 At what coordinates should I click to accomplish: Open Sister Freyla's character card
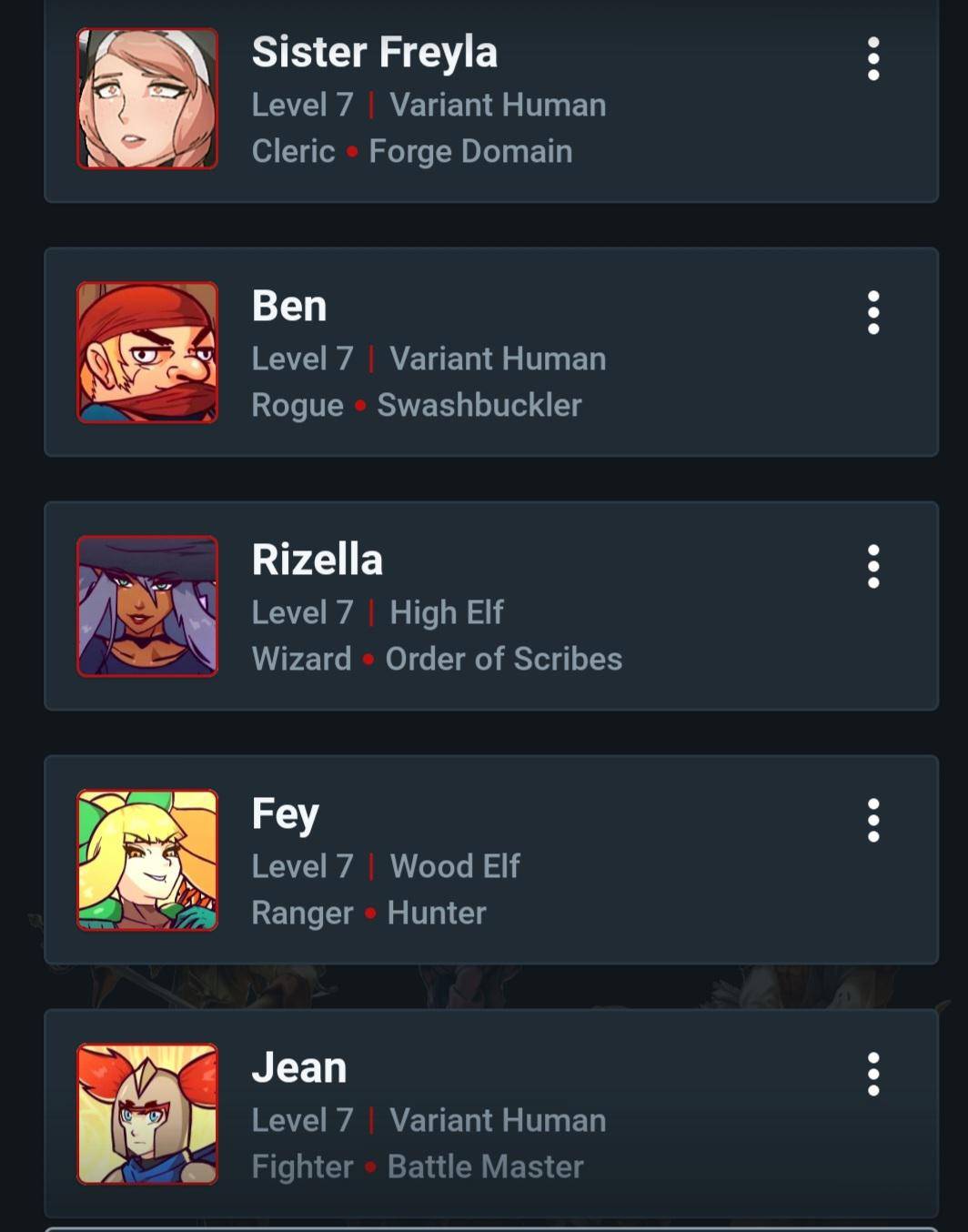click(x=428, y=100)
